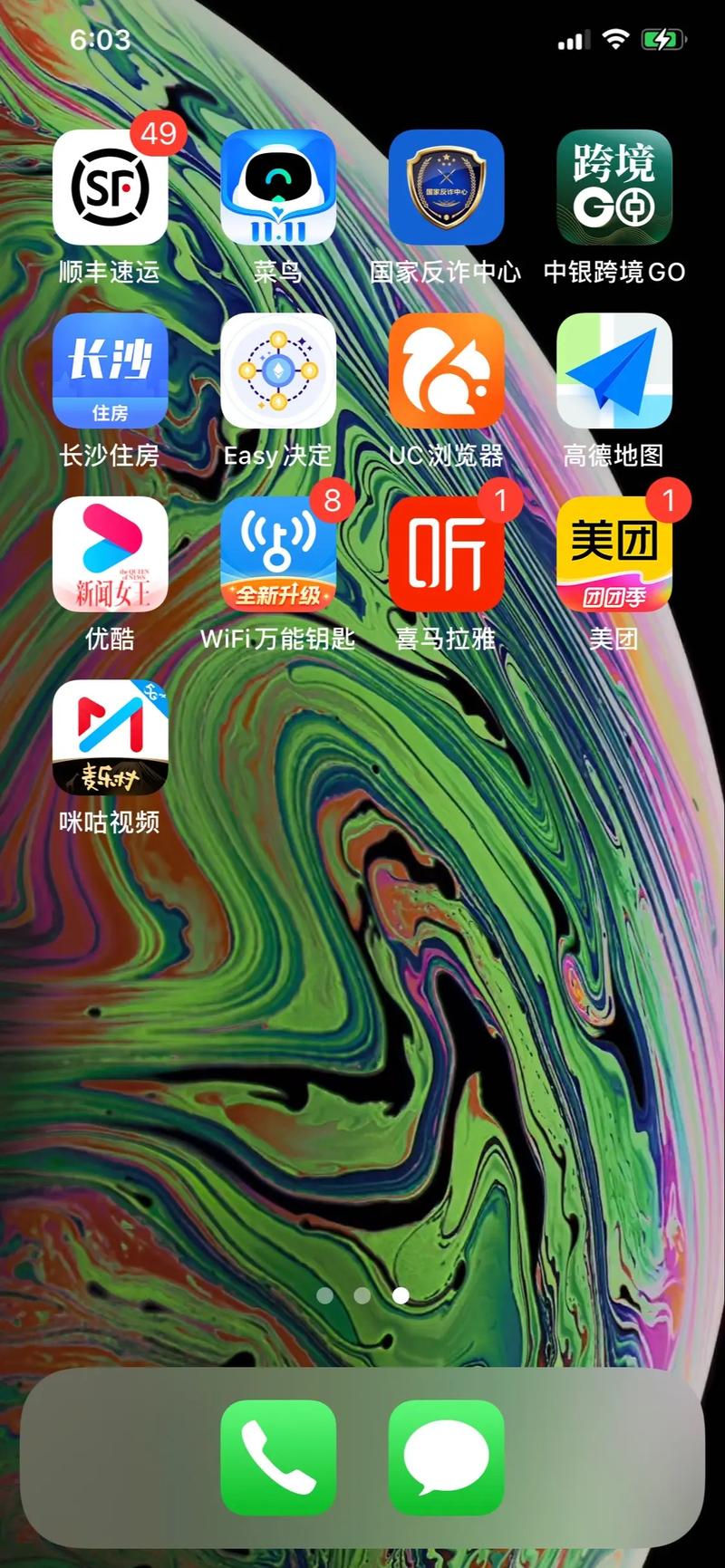
Task: Open the Phone app in the dock
Action: [x=278, y=1457]
